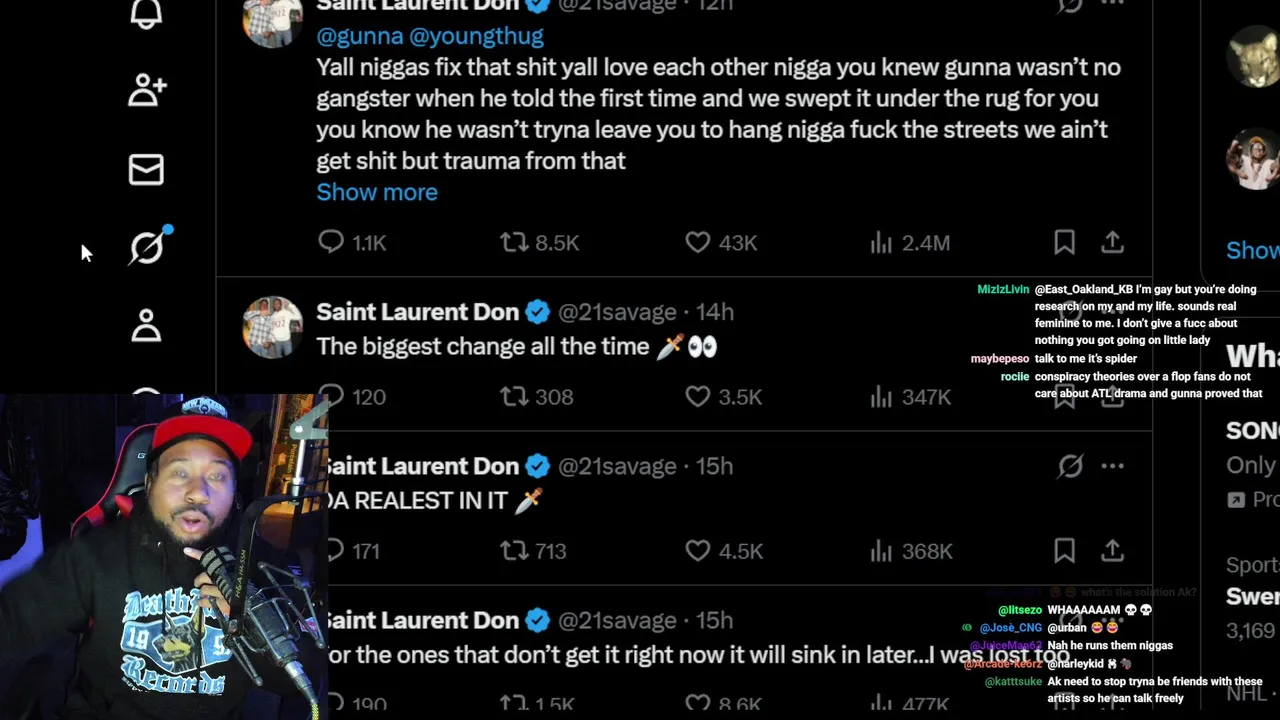1280x720 pixels.
Task: Like the tweet with 43K likes
Action: pyautogui.click(x=698, y=242)
